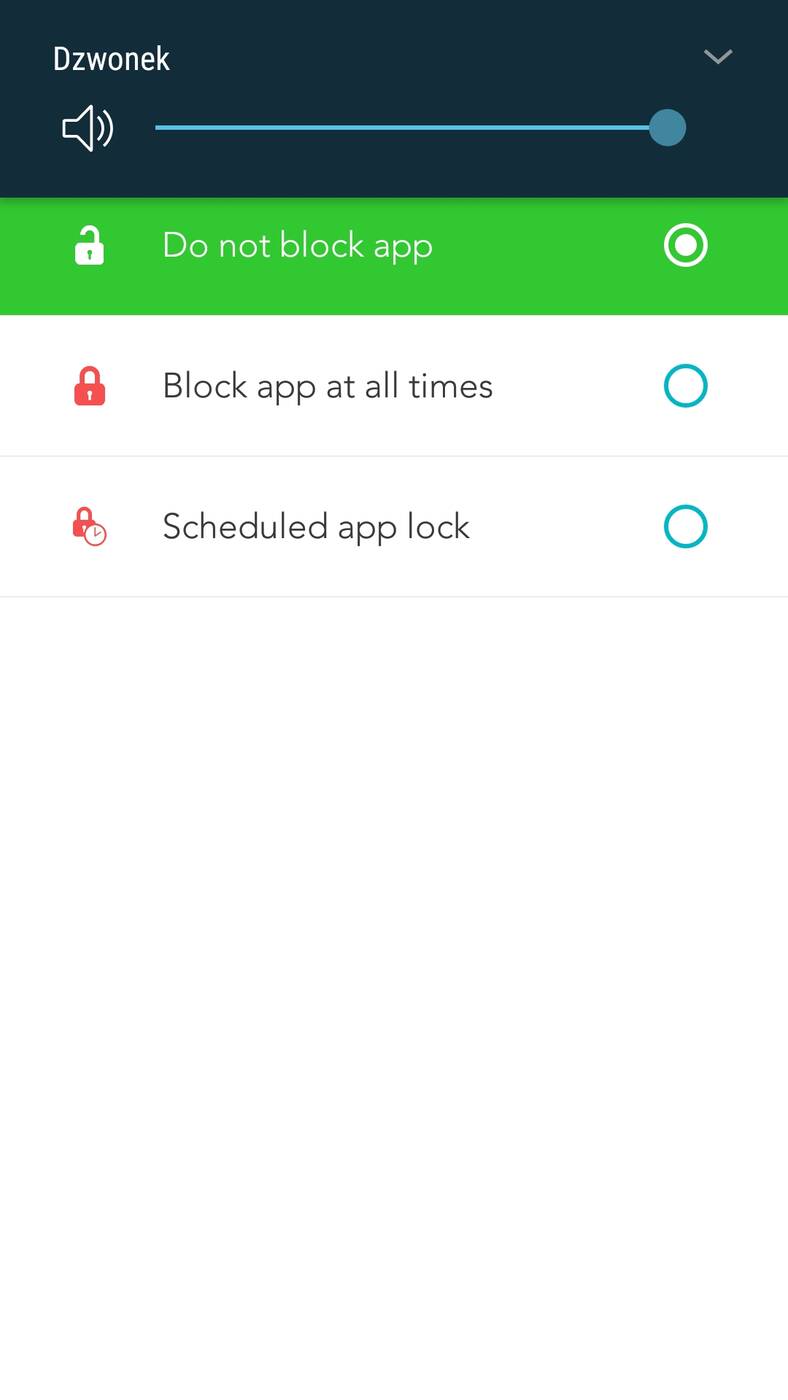This screenshot has height=1400, width=788.
Task: Expand the Dzwonek volume panel chevron
Action: tap(717, 57)
